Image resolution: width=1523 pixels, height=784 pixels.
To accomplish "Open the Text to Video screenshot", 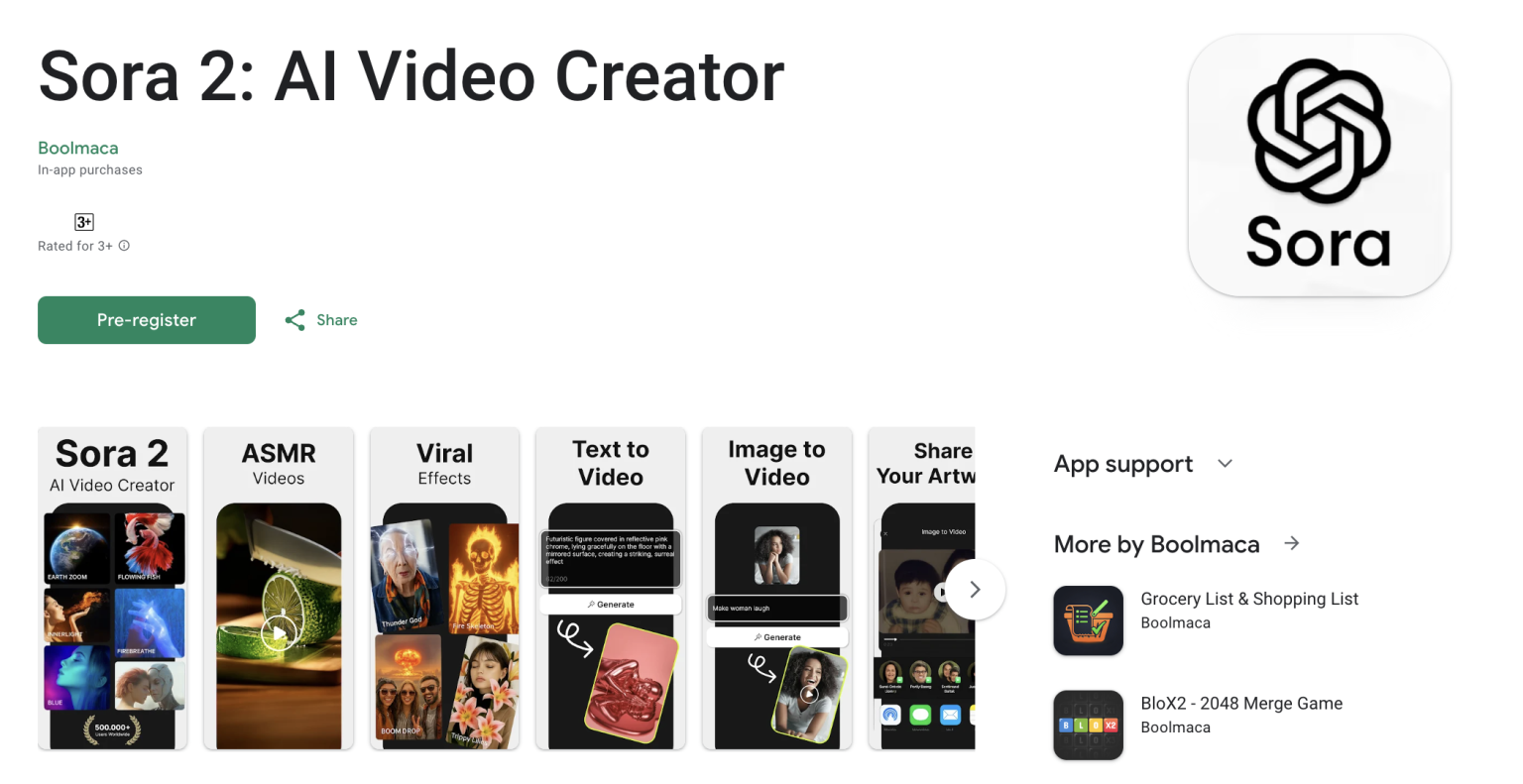I will tap(611, 589).
